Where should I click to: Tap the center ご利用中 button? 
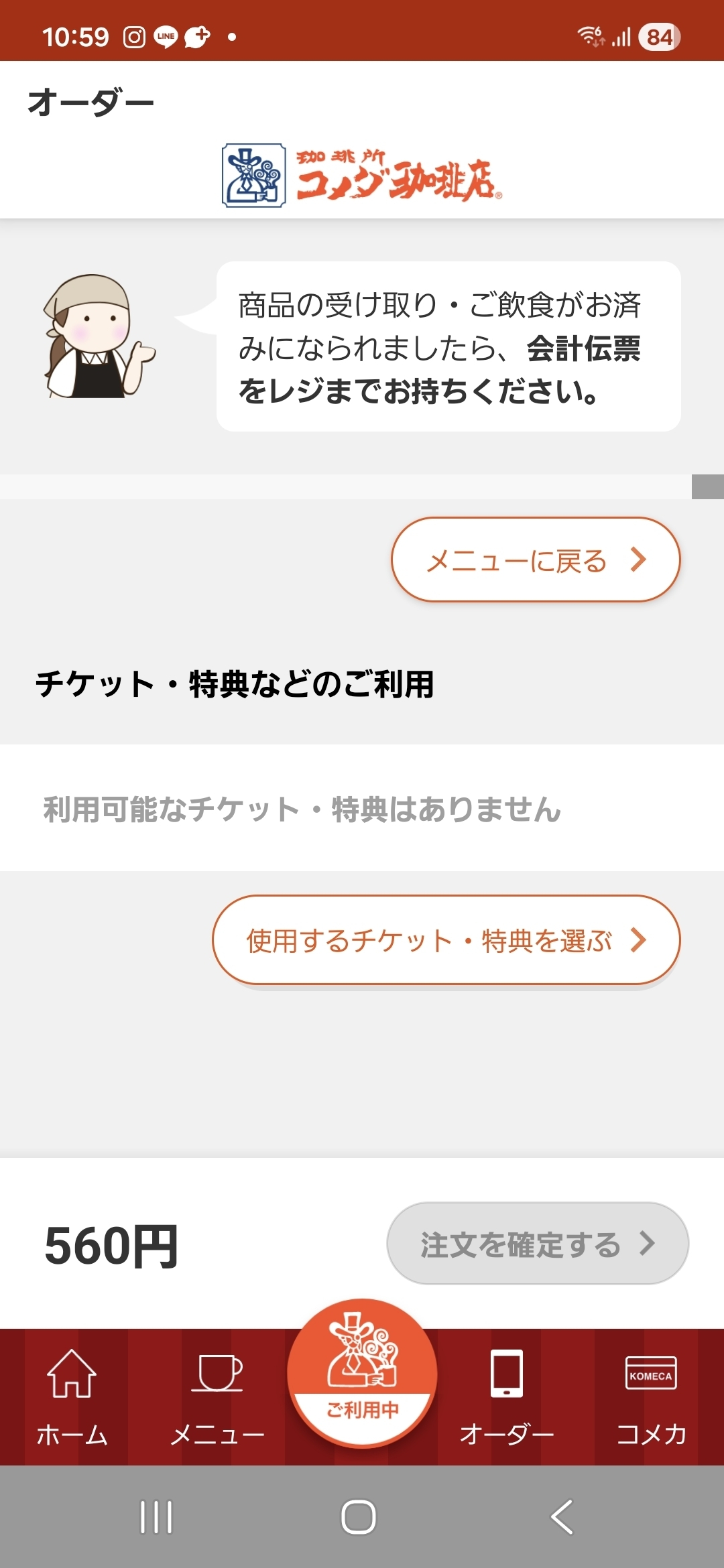pyautogui.click(x=362, y=1374)
